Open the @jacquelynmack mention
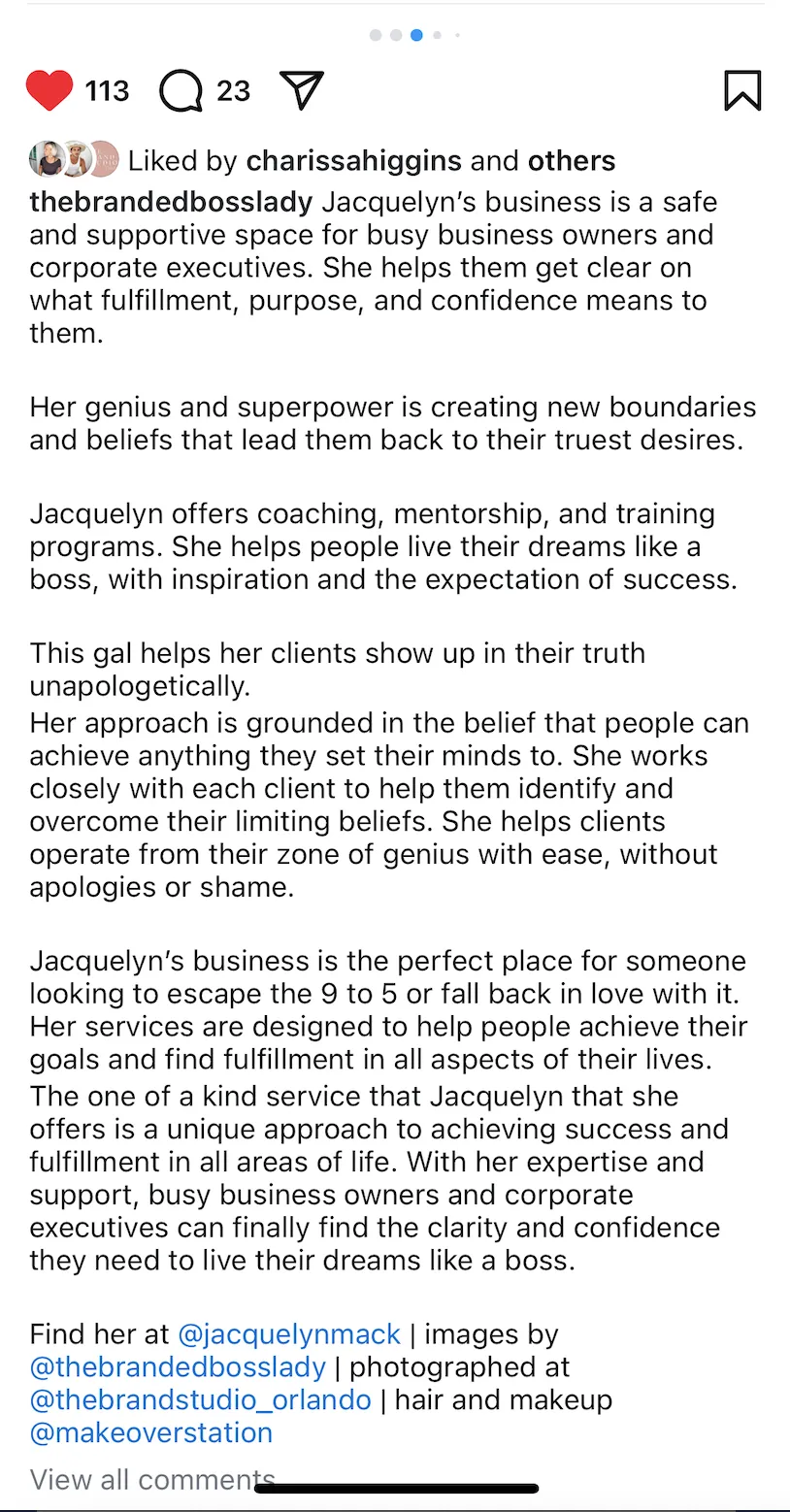This screenshot has height=1512, width=790. tap(289, 1333)
